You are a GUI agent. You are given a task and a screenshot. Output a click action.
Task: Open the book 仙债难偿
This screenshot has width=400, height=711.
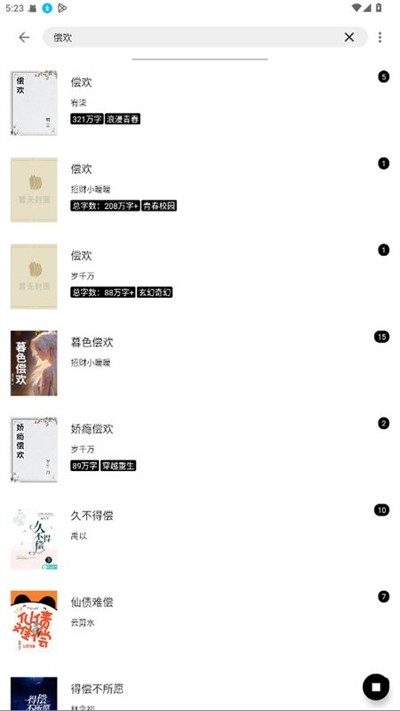(x=200, y=623)
